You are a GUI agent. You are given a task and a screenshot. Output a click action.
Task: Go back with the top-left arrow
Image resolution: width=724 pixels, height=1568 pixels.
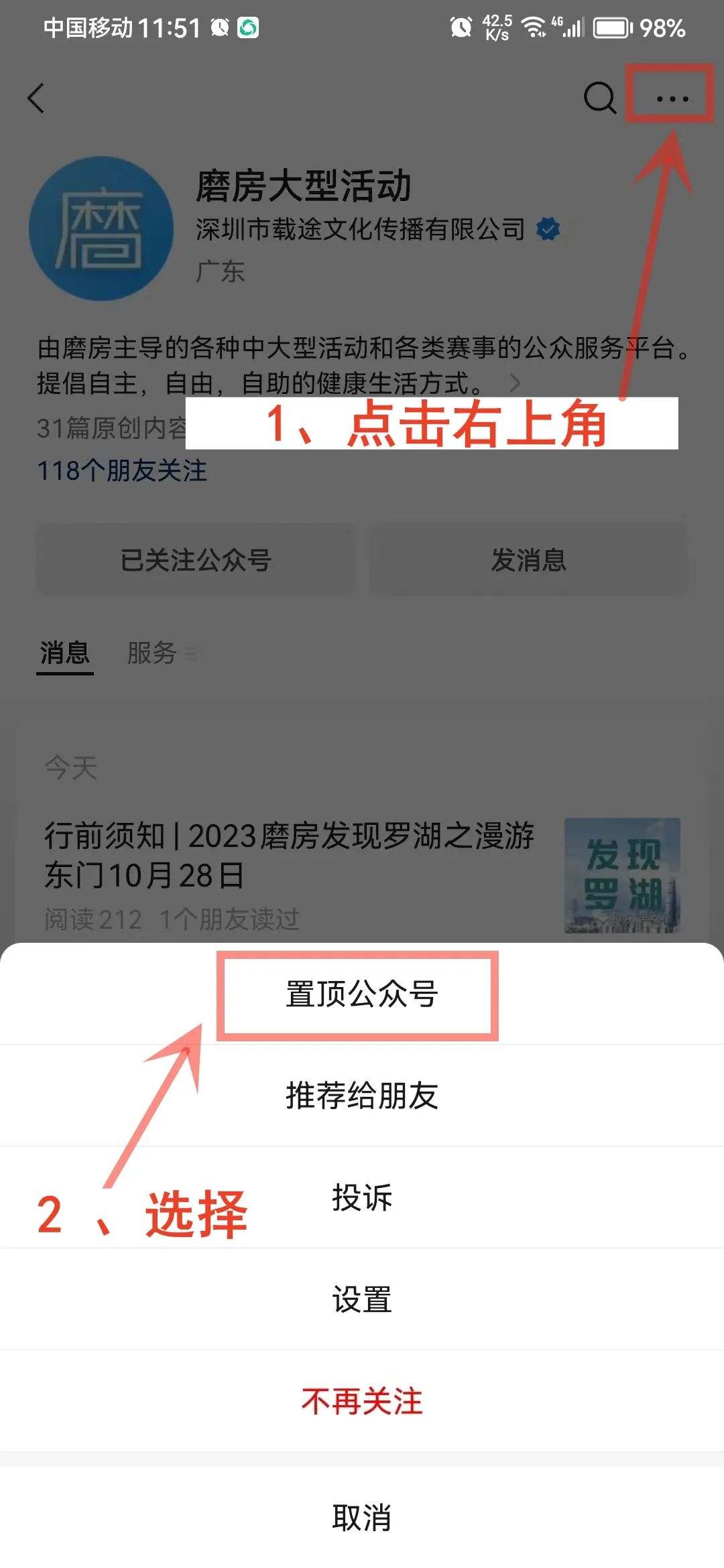pos(36,99)
